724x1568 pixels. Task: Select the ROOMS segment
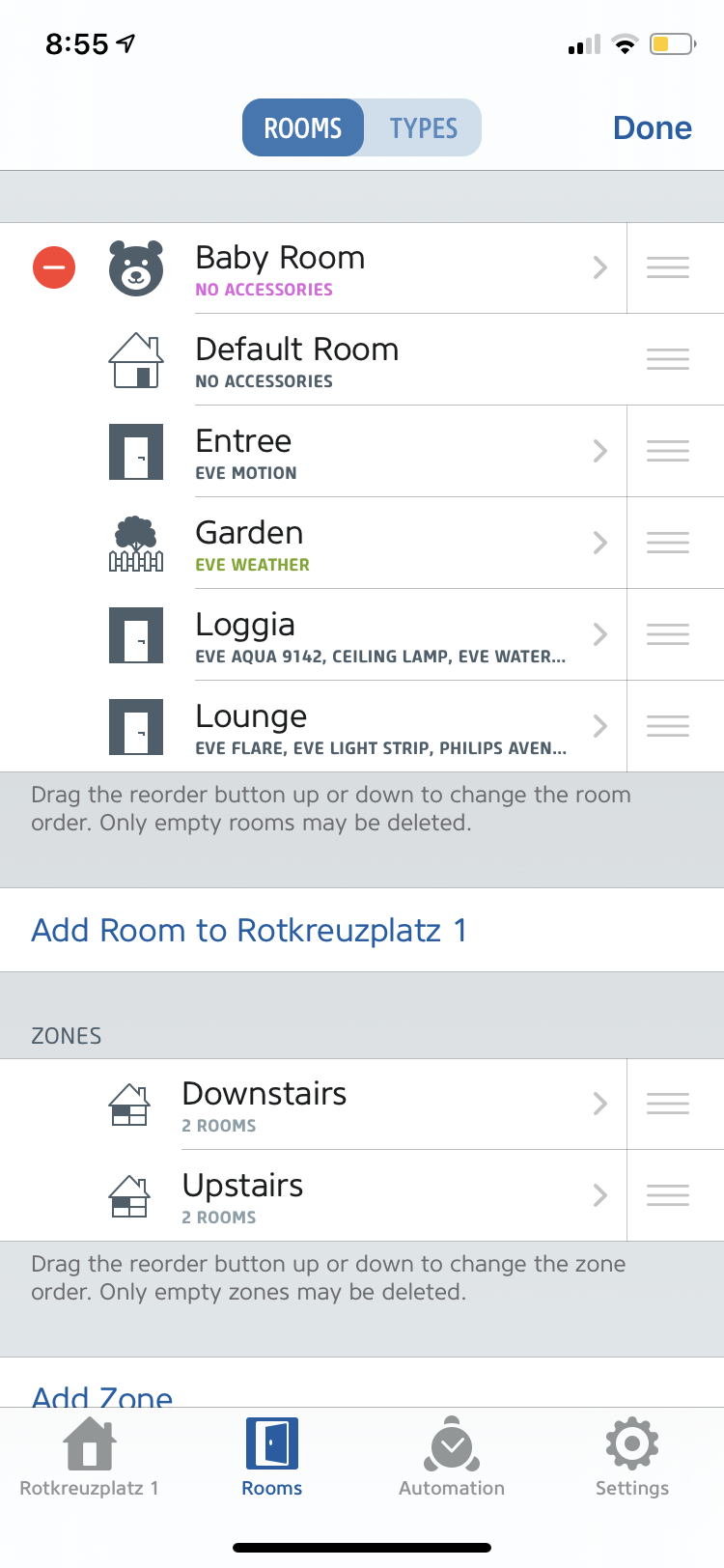(x=303, y=127)
